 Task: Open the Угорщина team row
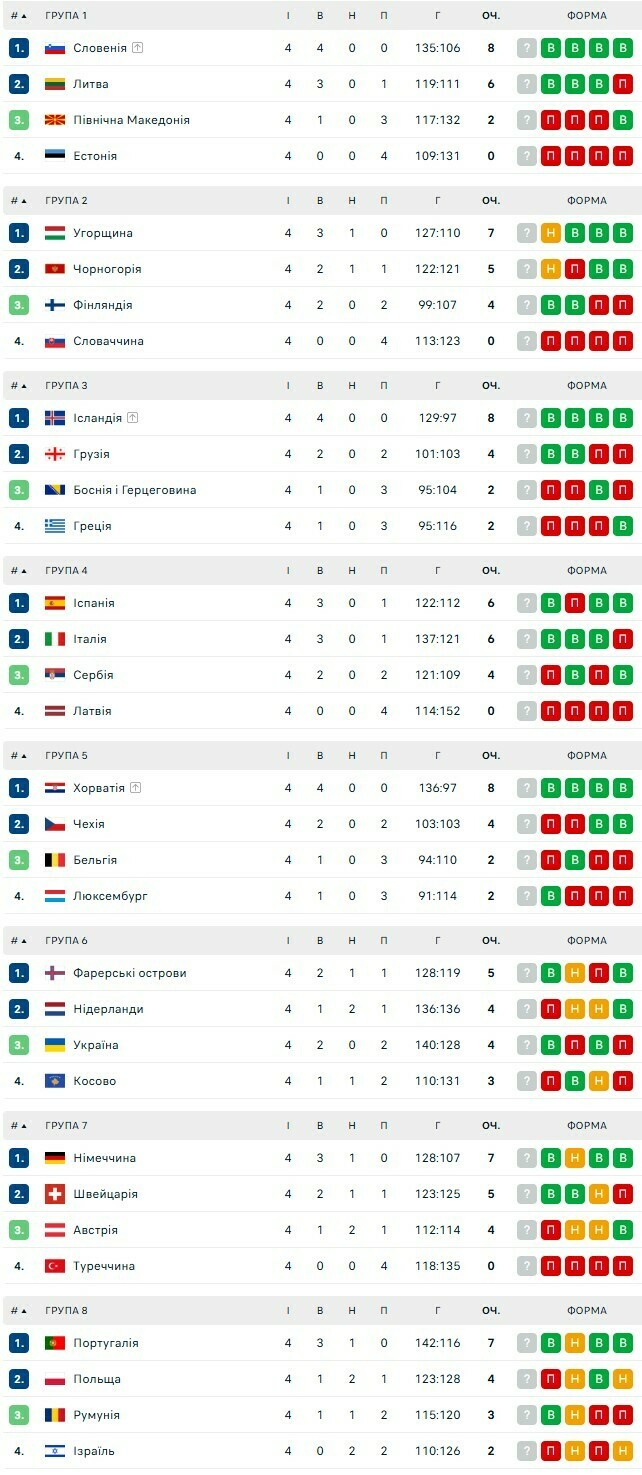(x=102, y=233)
